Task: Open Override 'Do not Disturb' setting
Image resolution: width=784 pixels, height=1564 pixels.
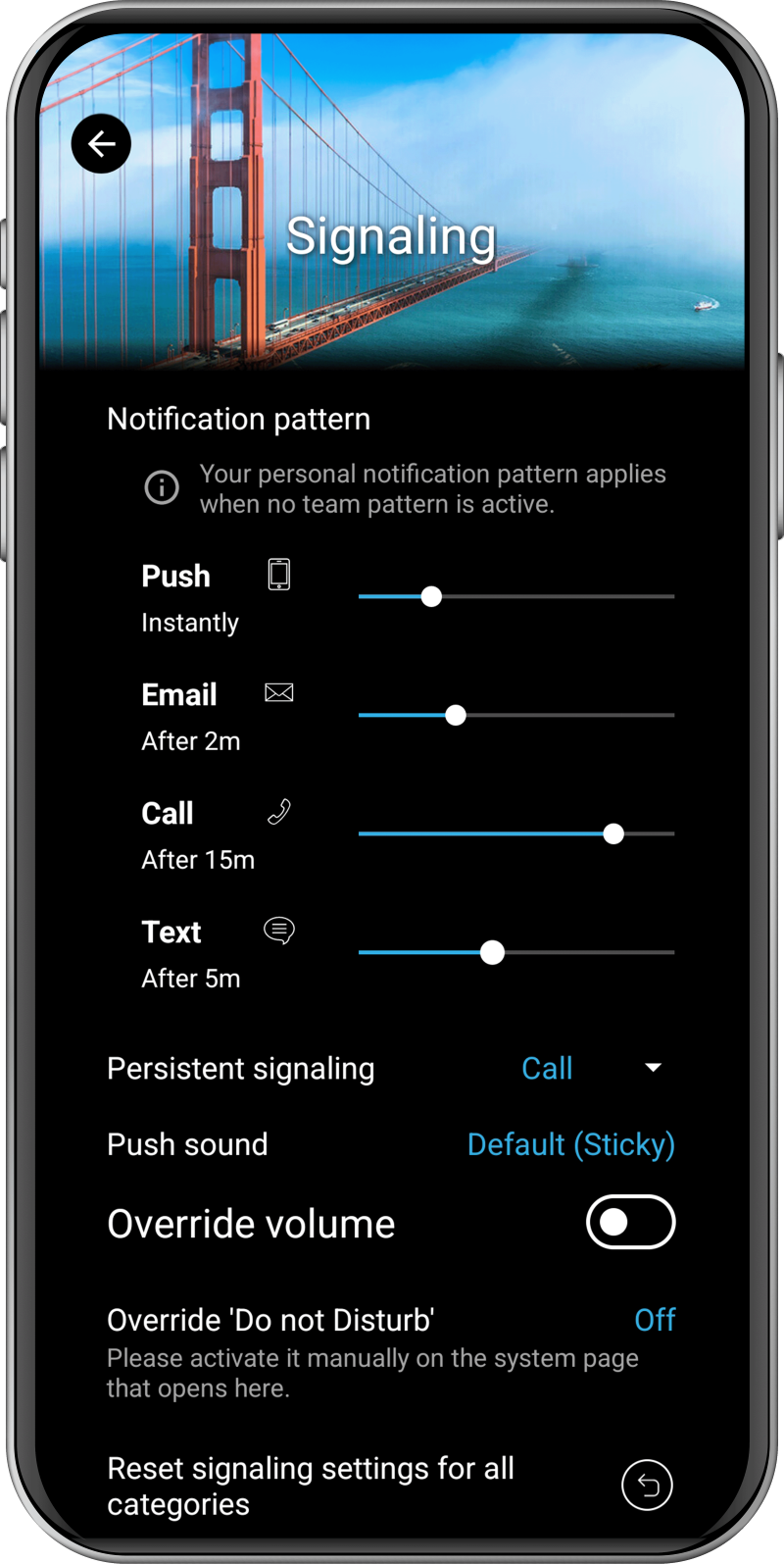Action: click(655, 1320)
